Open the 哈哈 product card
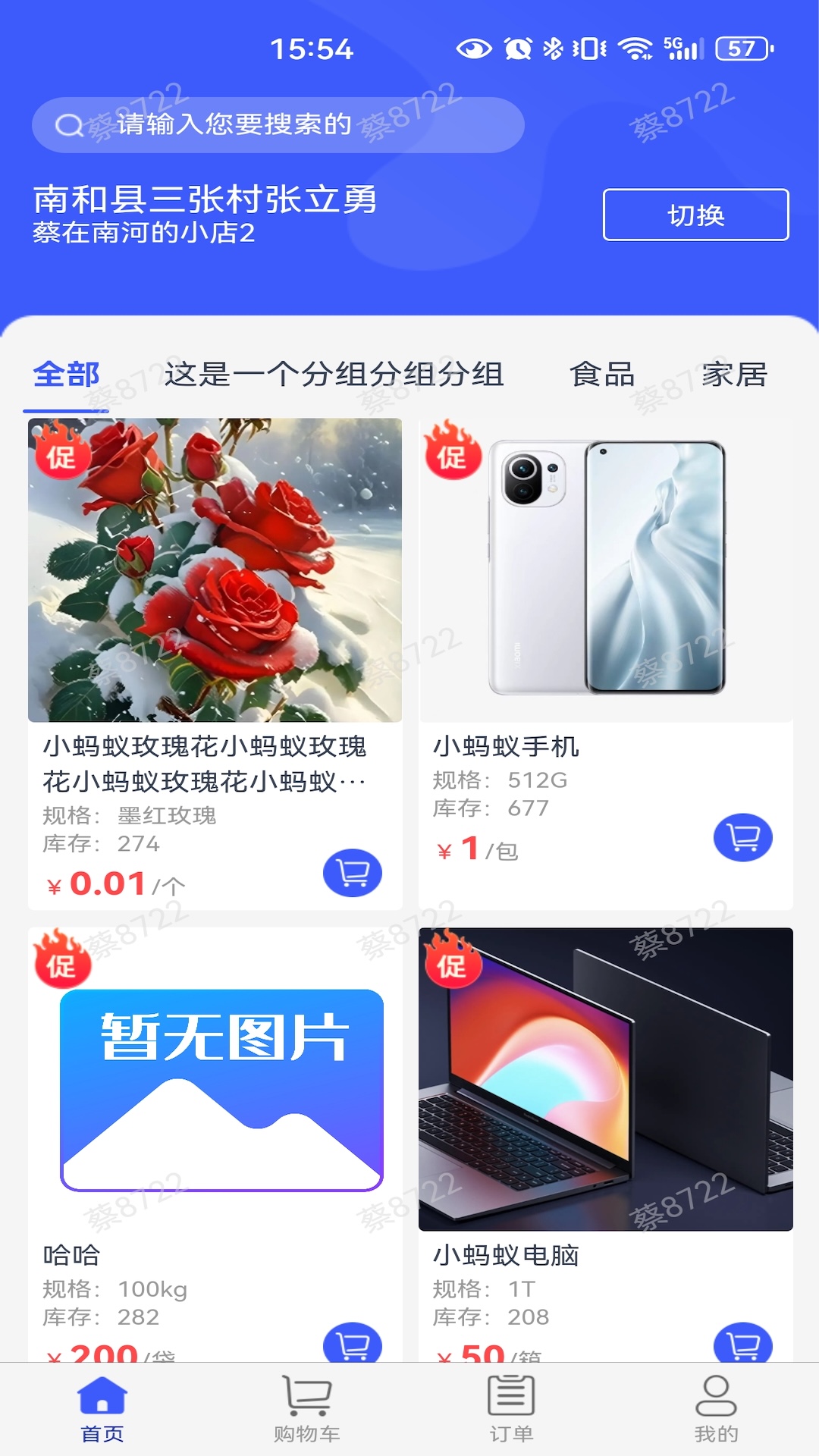The image size is (819, 1456). [x=215, y=1144]
